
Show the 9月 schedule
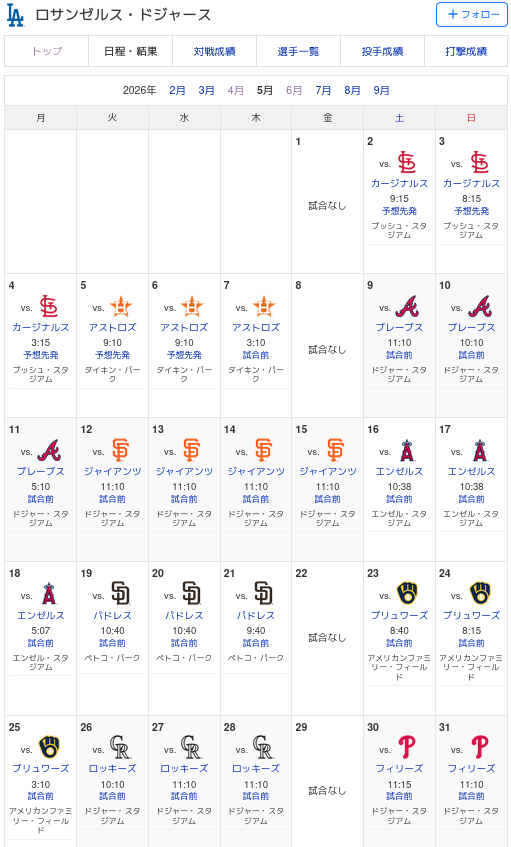tap(381, 90)
